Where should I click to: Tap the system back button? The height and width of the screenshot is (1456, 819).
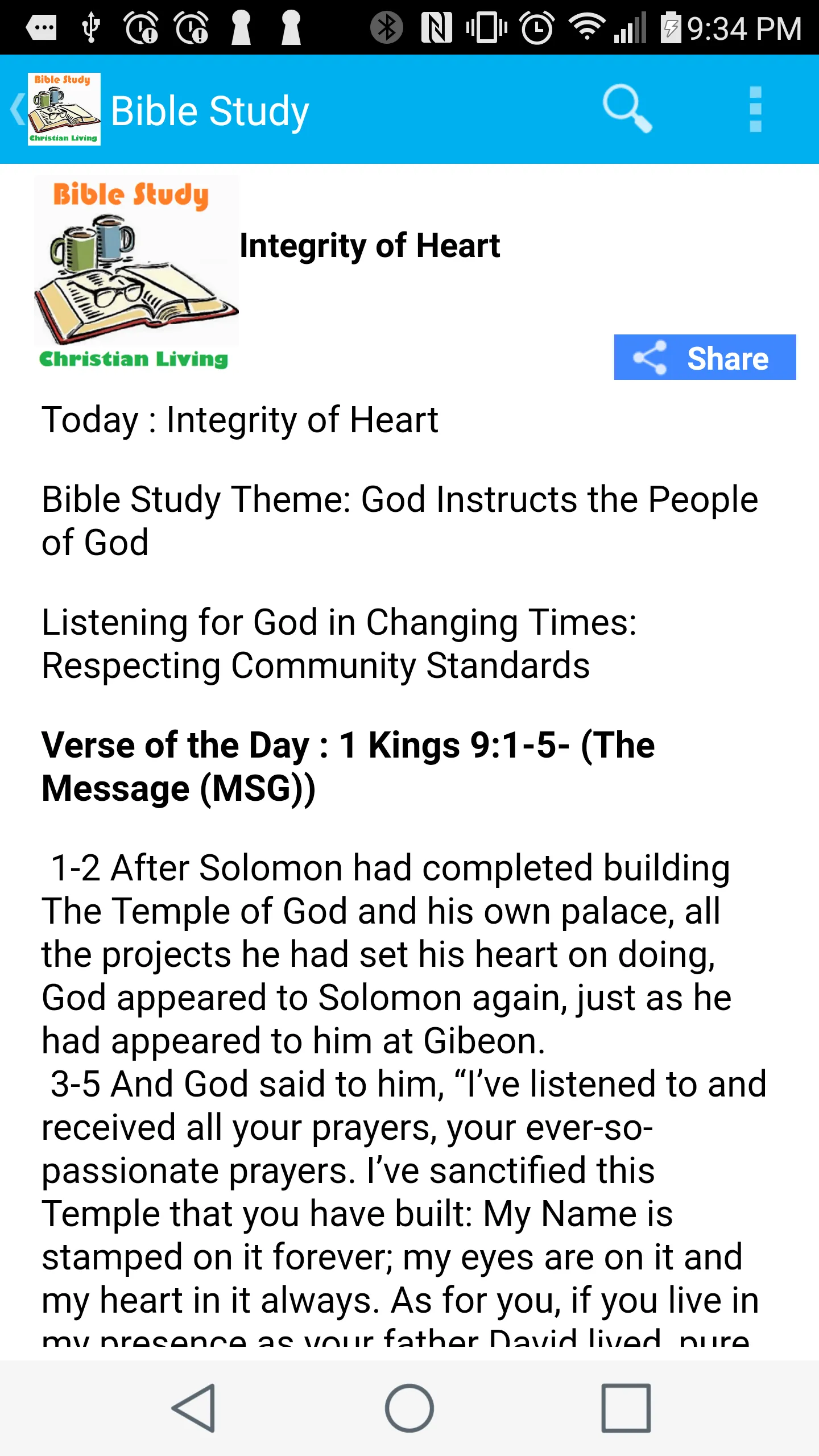click(x=194, y=1408)
